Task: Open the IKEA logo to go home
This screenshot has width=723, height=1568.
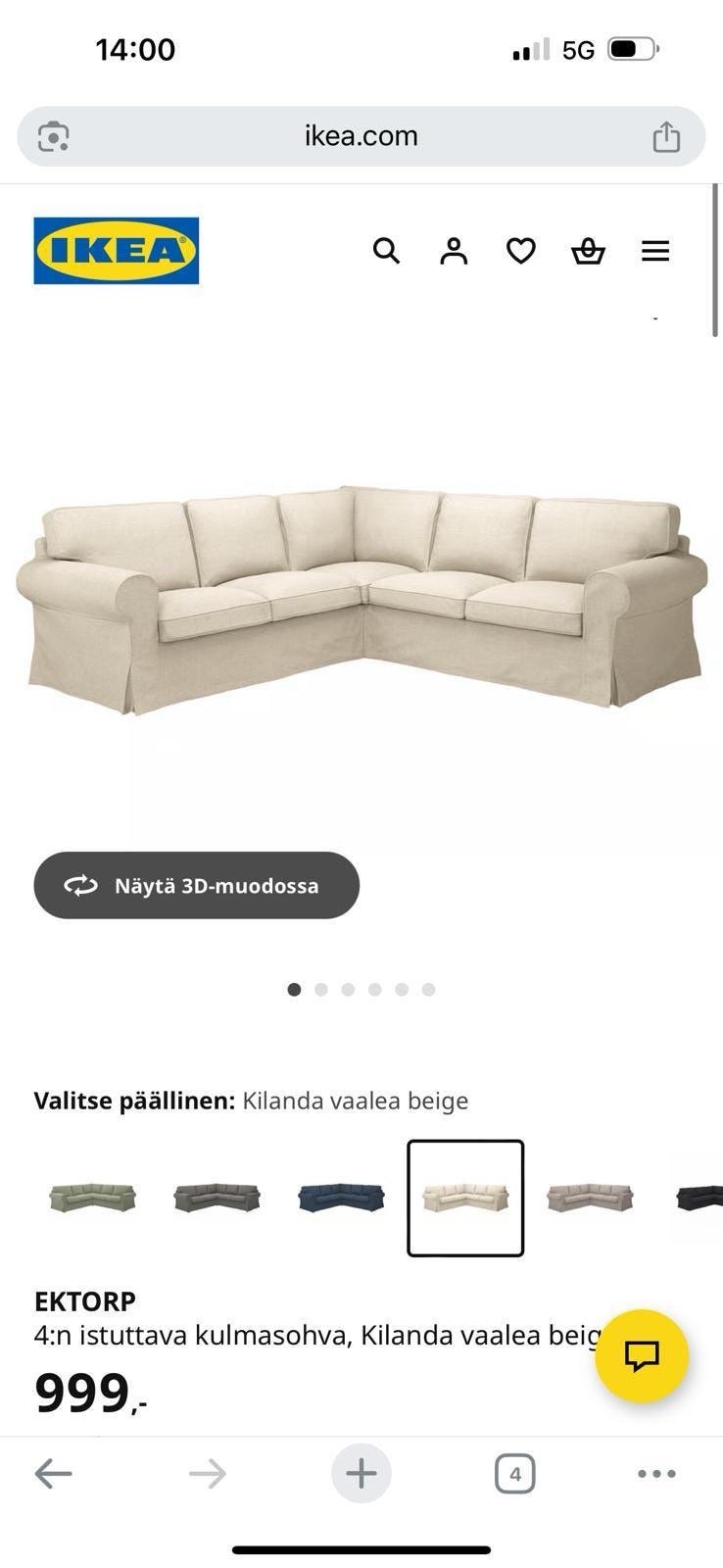Action: coord(114,250)
